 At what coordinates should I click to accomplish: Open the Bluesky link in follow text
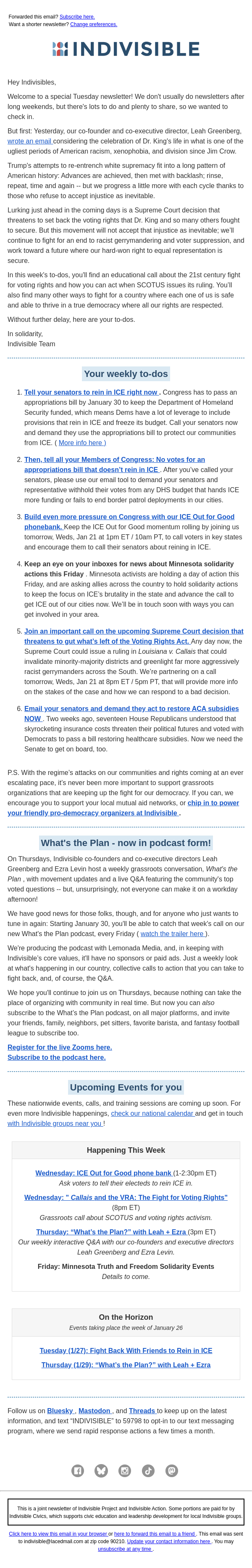(60, 1411)
